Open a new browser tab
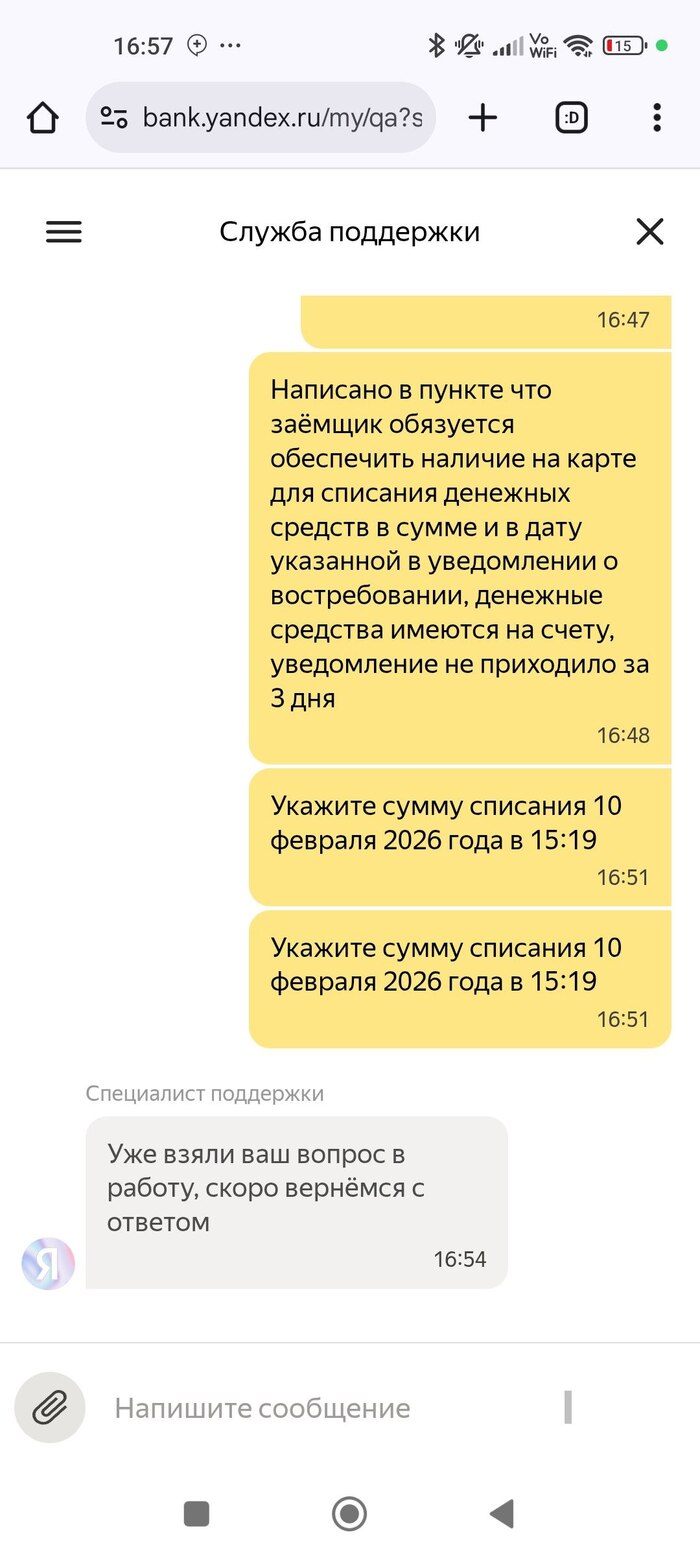Viewport: 700px width, 1556px height. (483, 118)
